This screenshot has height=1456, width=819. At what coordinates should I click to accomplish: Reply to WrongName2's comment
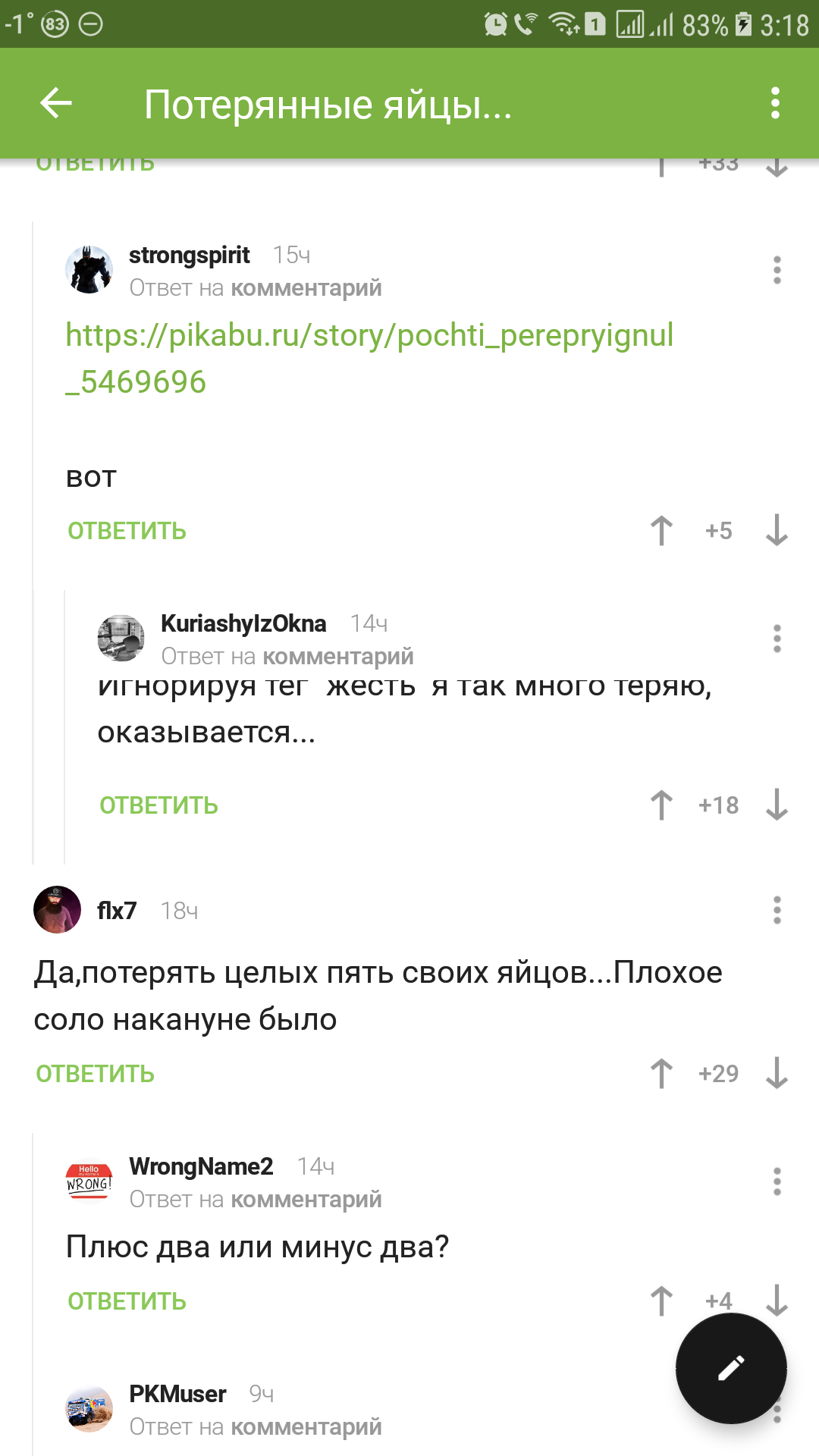tap(127, 1301)
